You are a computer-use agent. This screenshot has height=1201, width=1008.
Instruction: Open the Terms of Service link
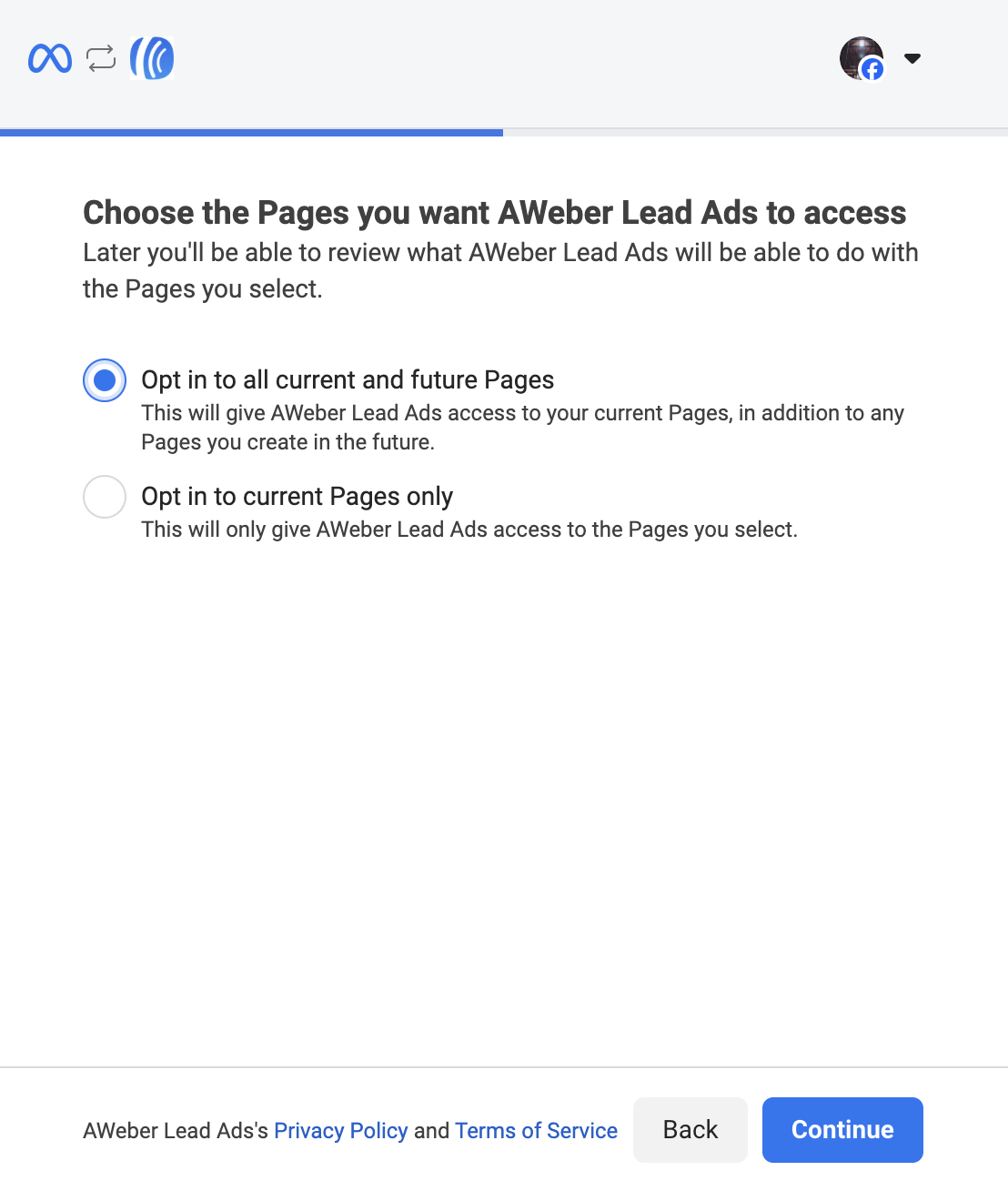coord(536,1131)
